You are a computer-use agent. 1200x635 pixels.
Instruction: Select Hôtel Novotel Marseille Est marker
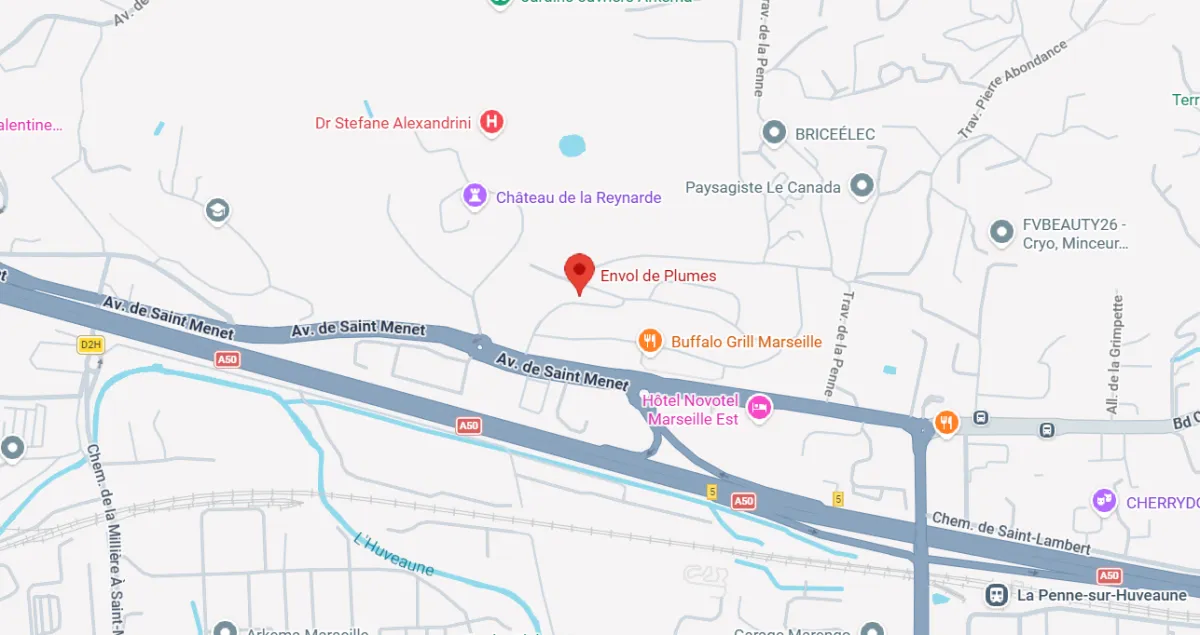point(760,406)
